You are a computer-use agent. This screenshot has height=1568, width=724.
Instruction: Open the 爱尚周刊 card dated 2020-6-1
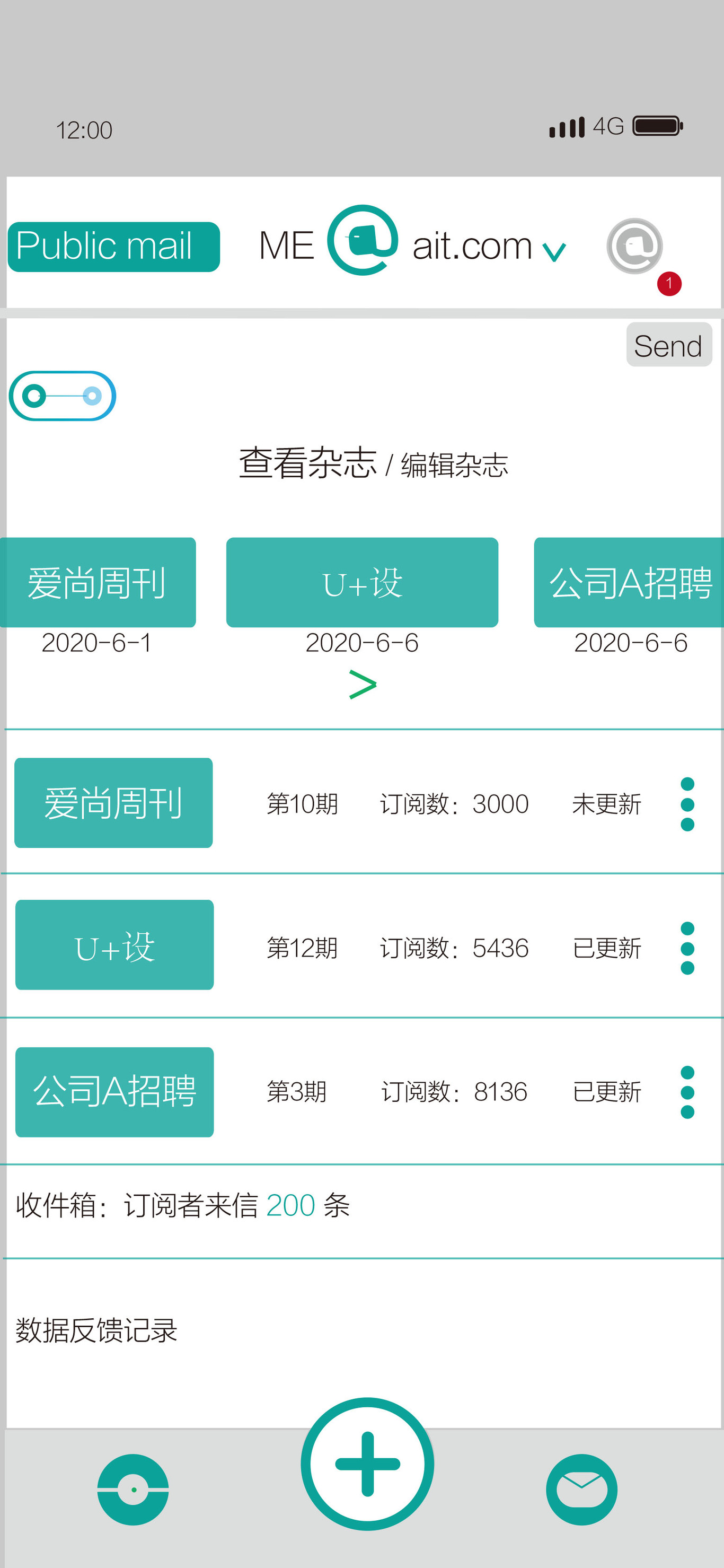pyautogui.click(x=98, y=583)
